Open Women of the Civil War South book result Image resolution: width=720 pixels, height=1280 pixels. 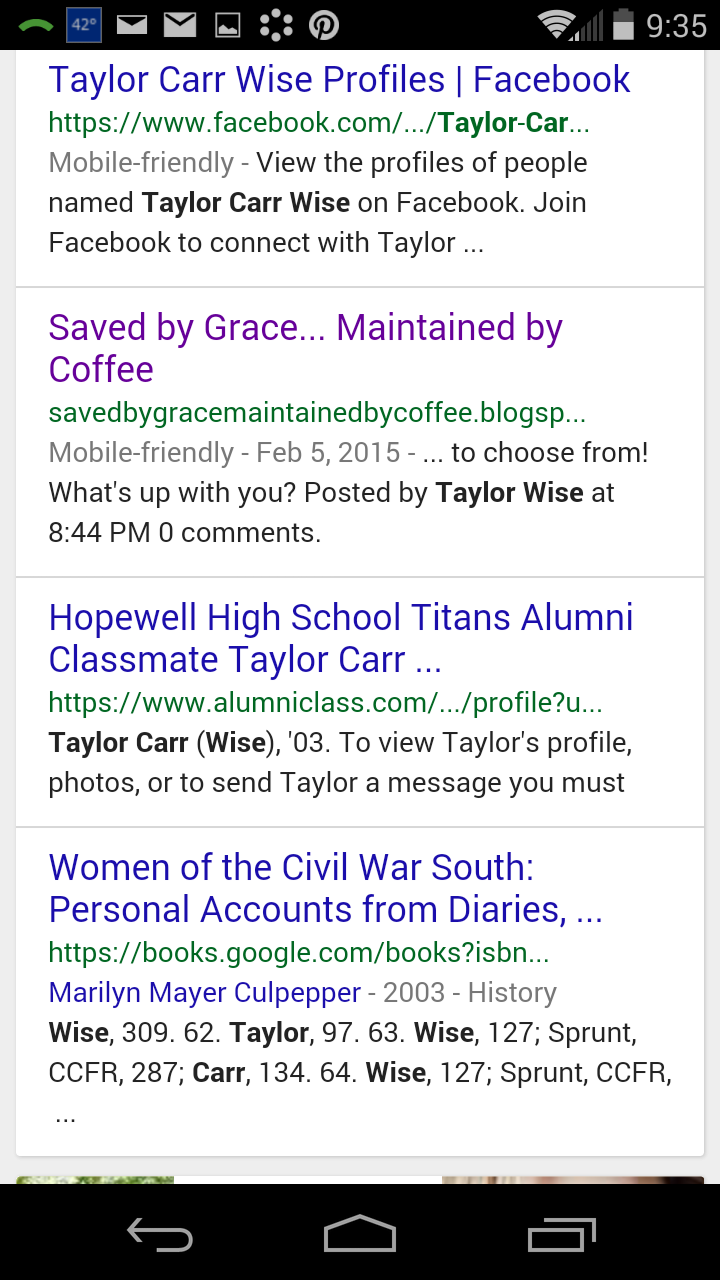(x=326, y=888)
